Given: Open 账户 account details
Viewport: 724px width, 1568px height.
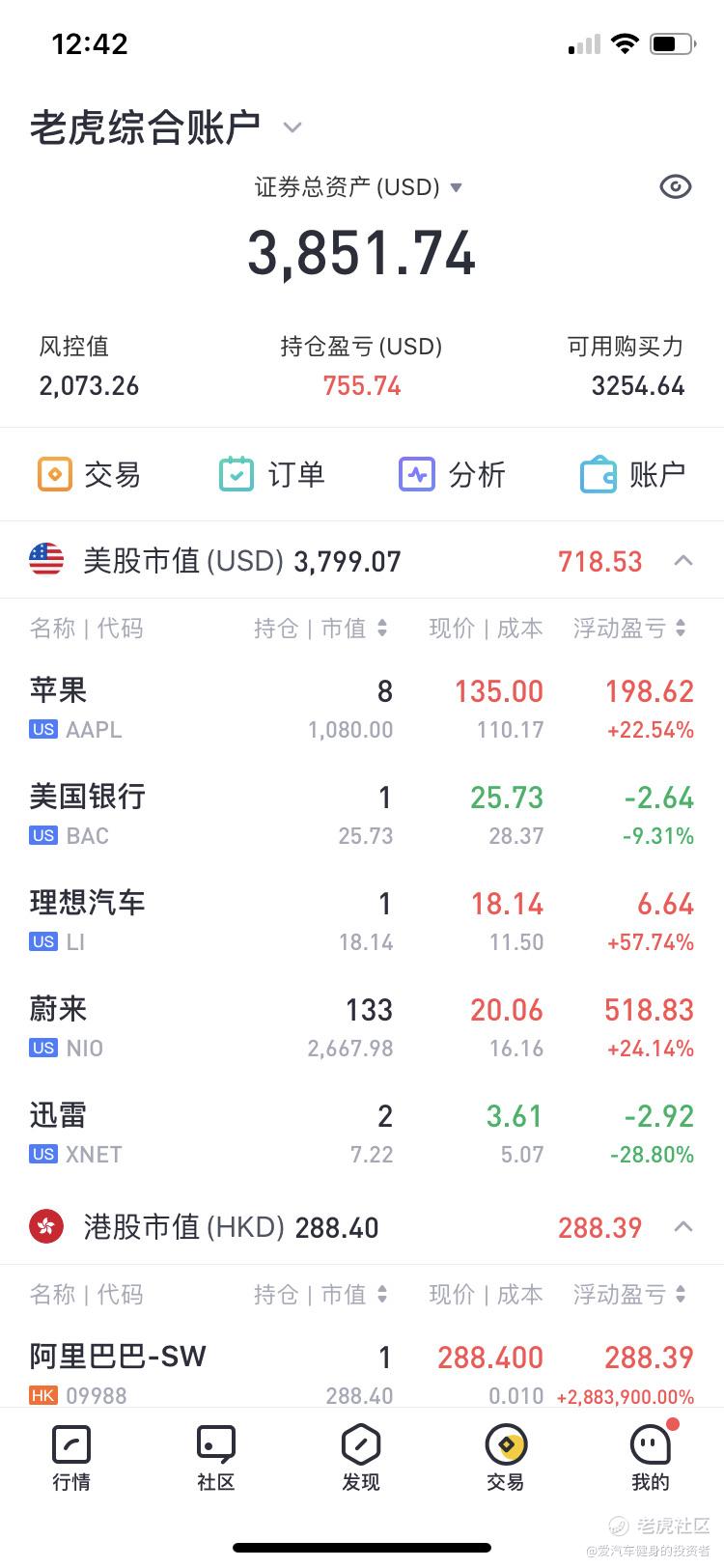Looking at the screenshot, I should pos(632,474).
